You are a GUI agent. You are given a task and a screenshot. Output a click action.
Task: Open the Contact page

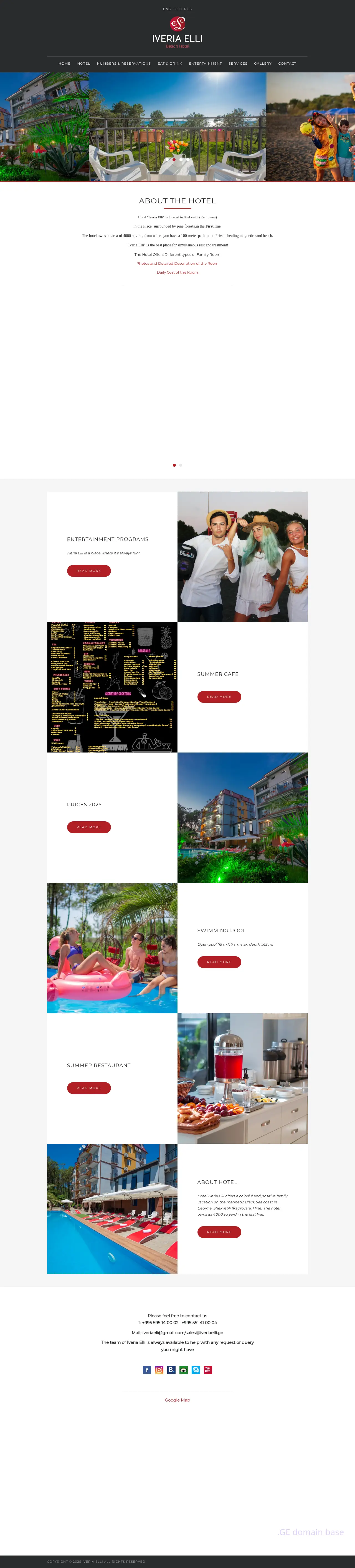287,63
